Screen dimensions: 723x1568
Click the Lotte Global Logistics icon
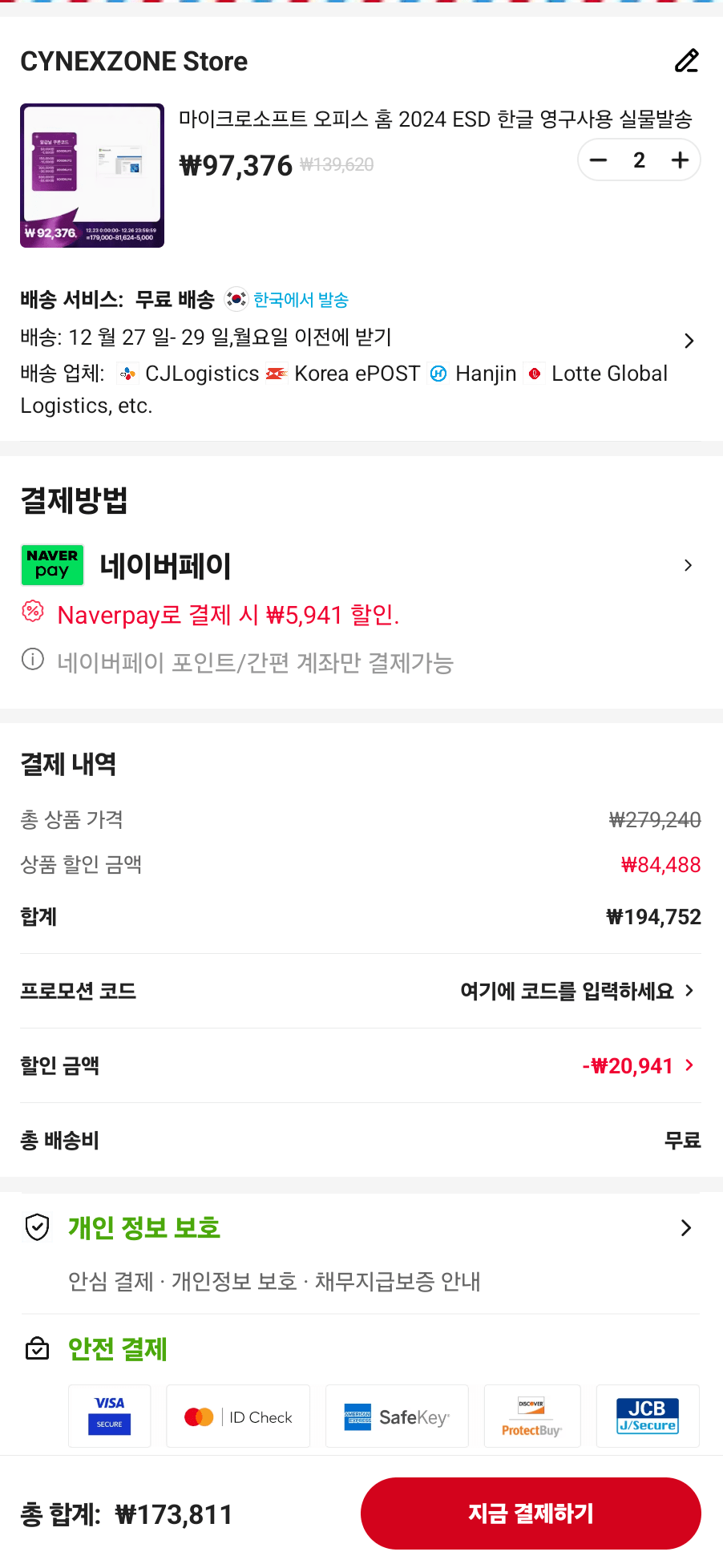tap(533, 373)
